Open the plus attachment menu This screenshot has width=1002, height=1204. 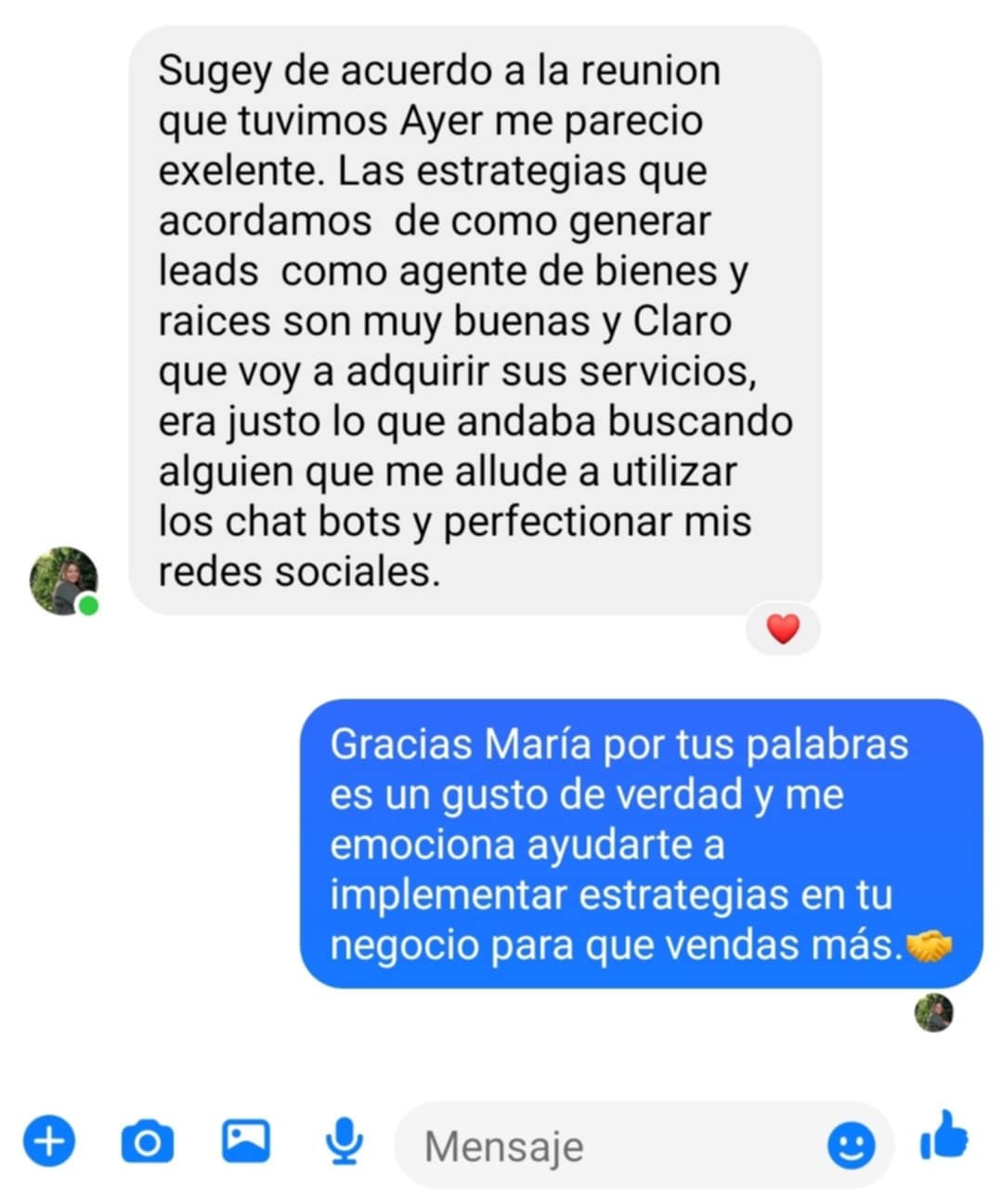49,1140
